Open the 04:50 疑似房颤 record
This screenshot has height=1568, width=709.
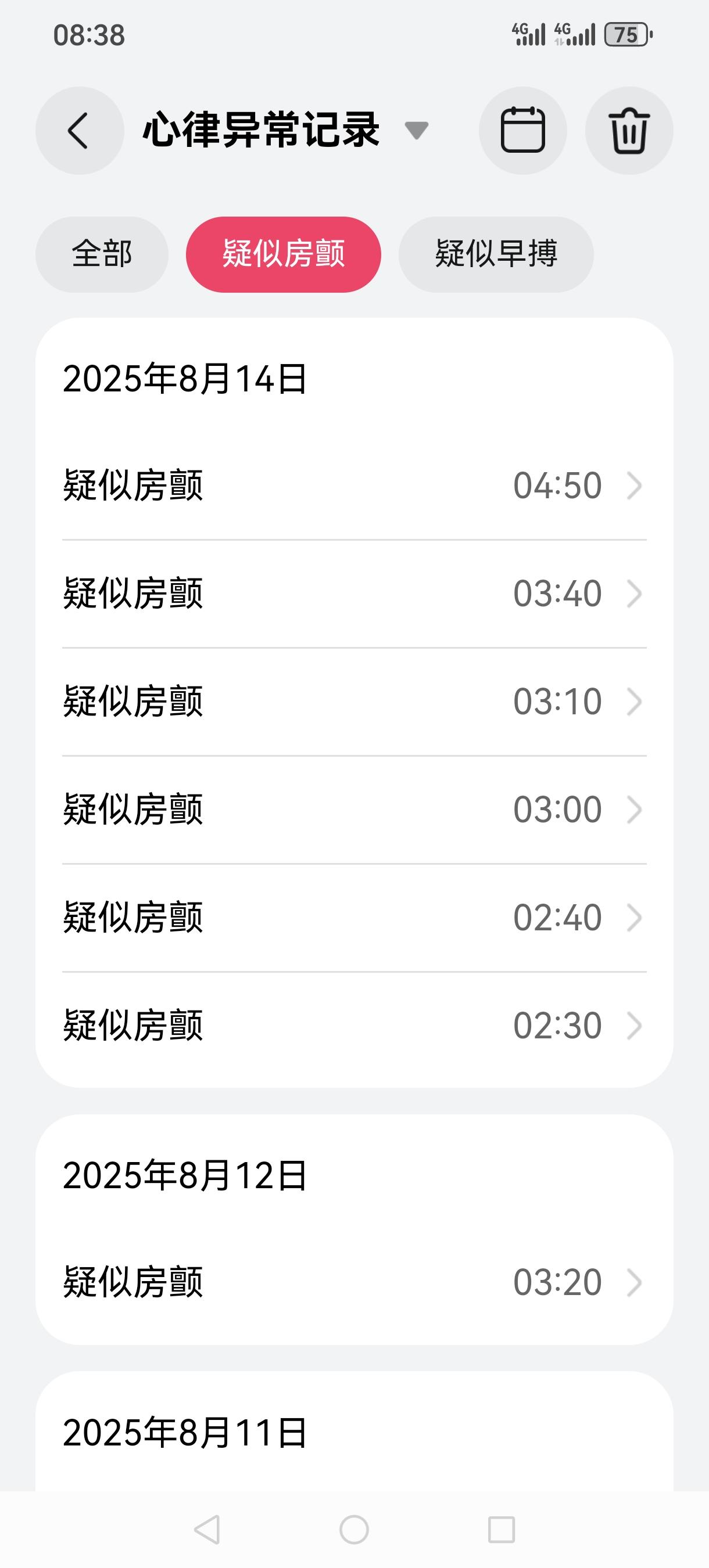tap(354, 485)
